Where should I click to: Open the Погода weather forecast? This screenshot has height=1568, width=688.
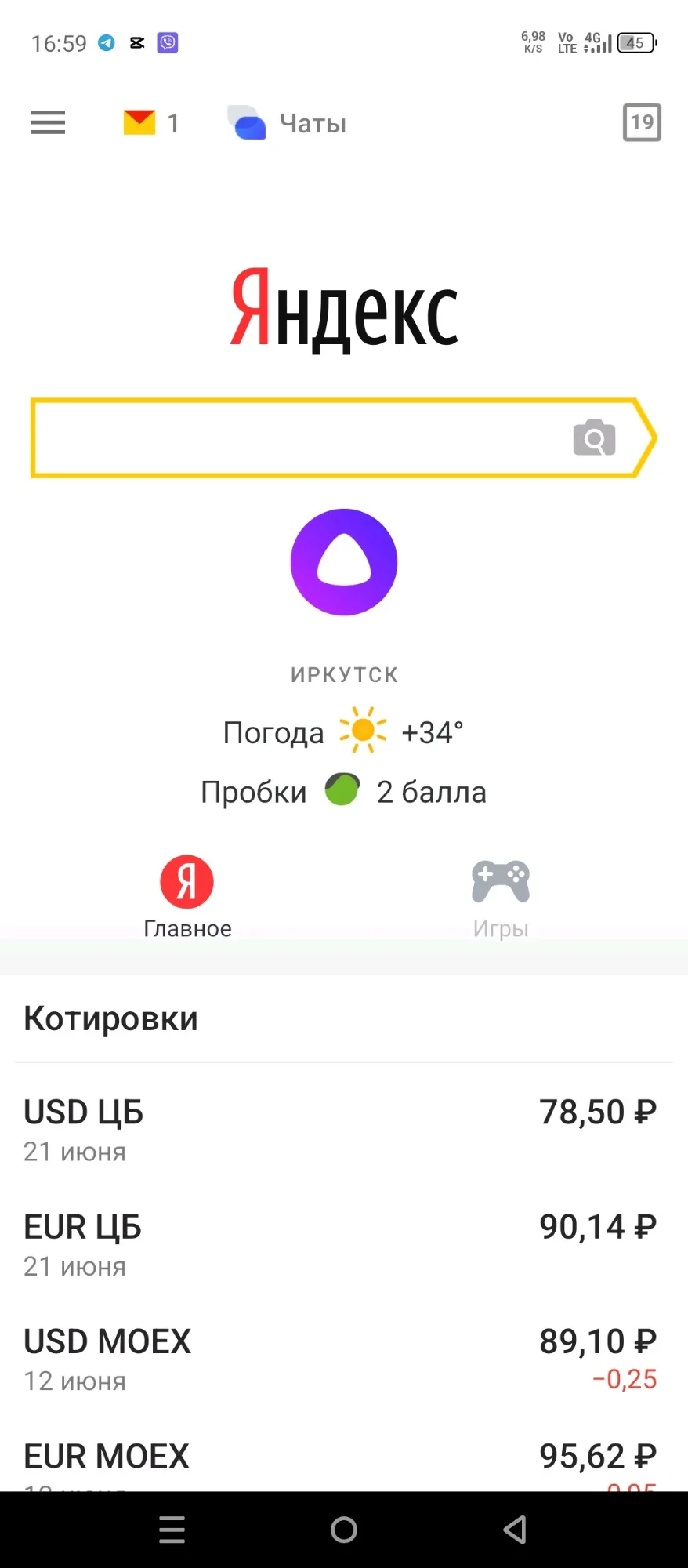(343, 732)
